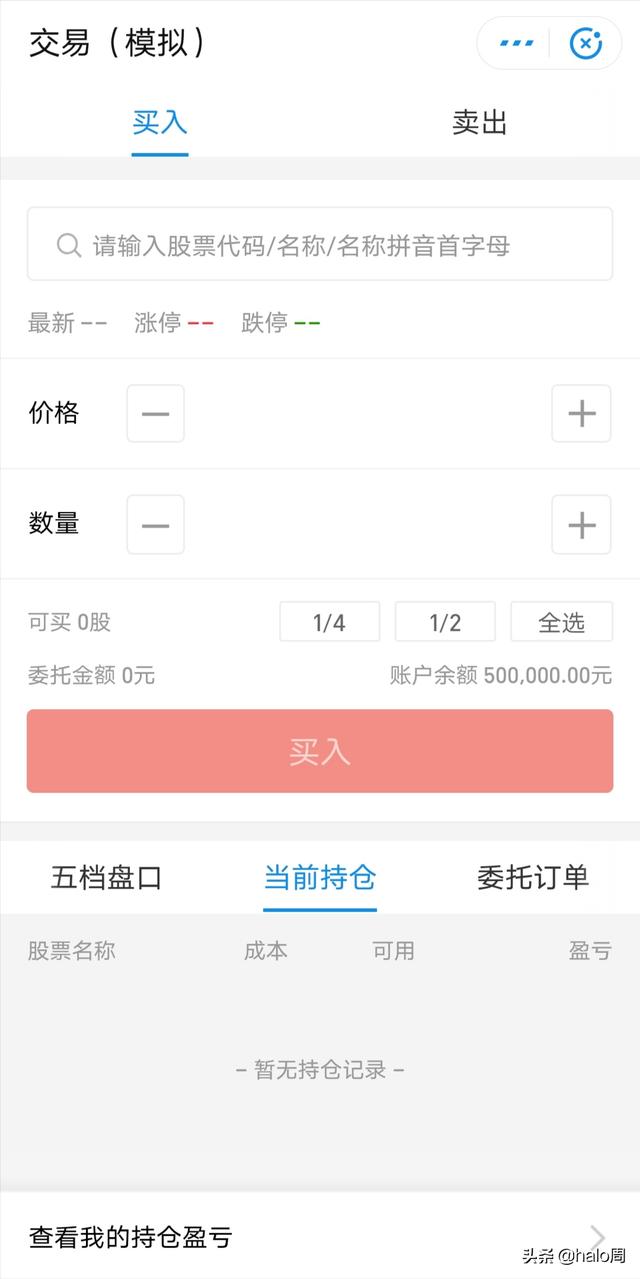Switch to the 五档盘口 tab

coord(106,878)
